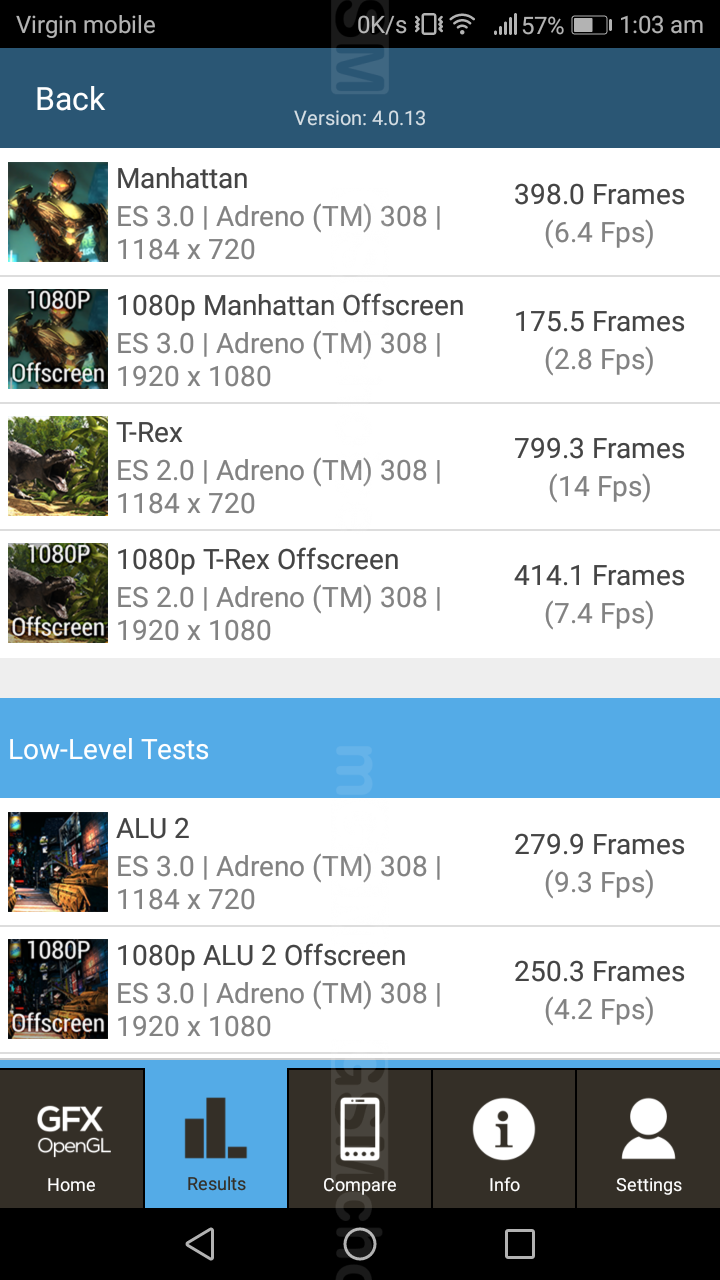Open the Settings tab
720x1280 pixels.
[648, 1138]
